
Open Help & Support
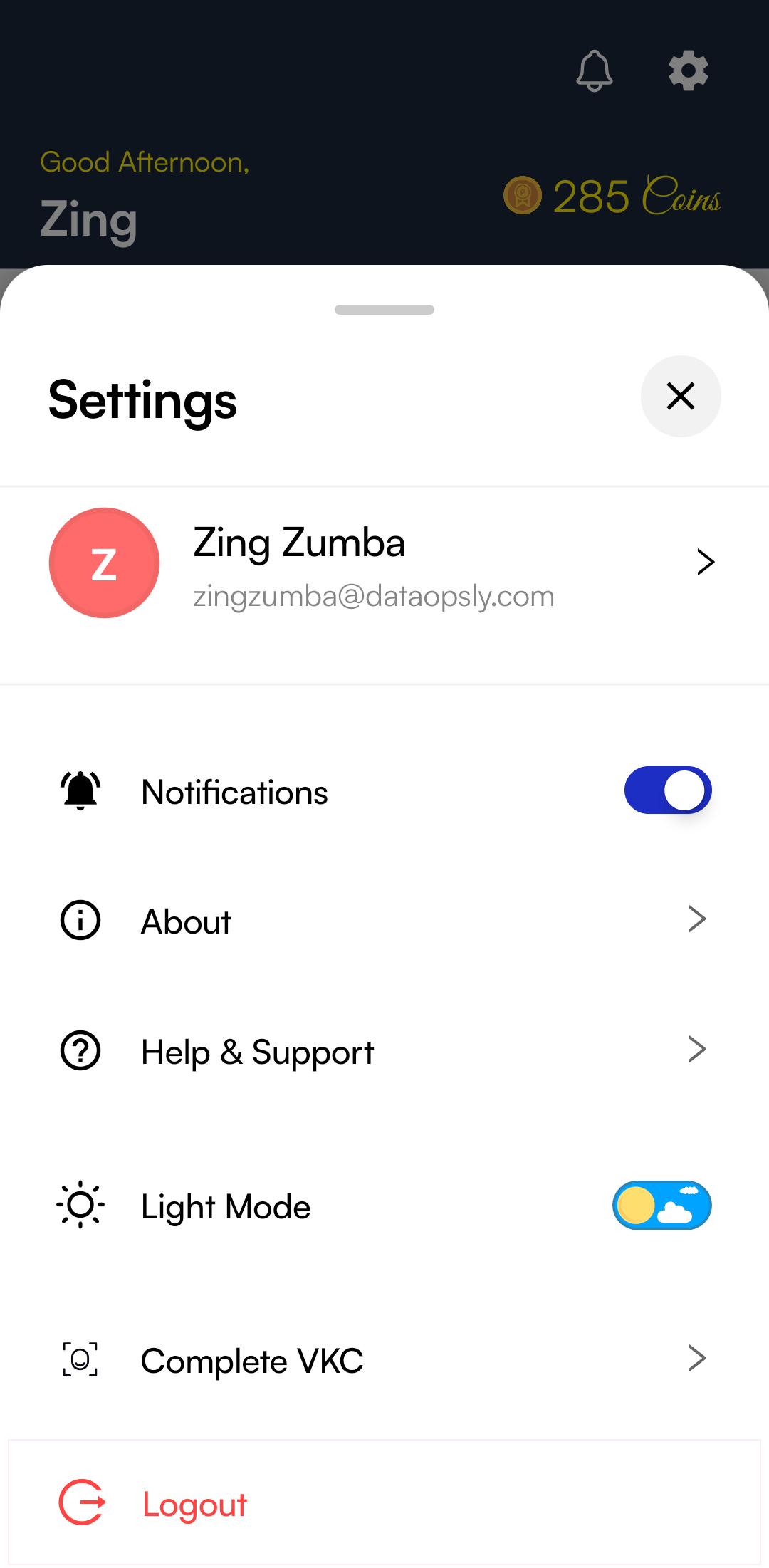[x=384, y=1051]
